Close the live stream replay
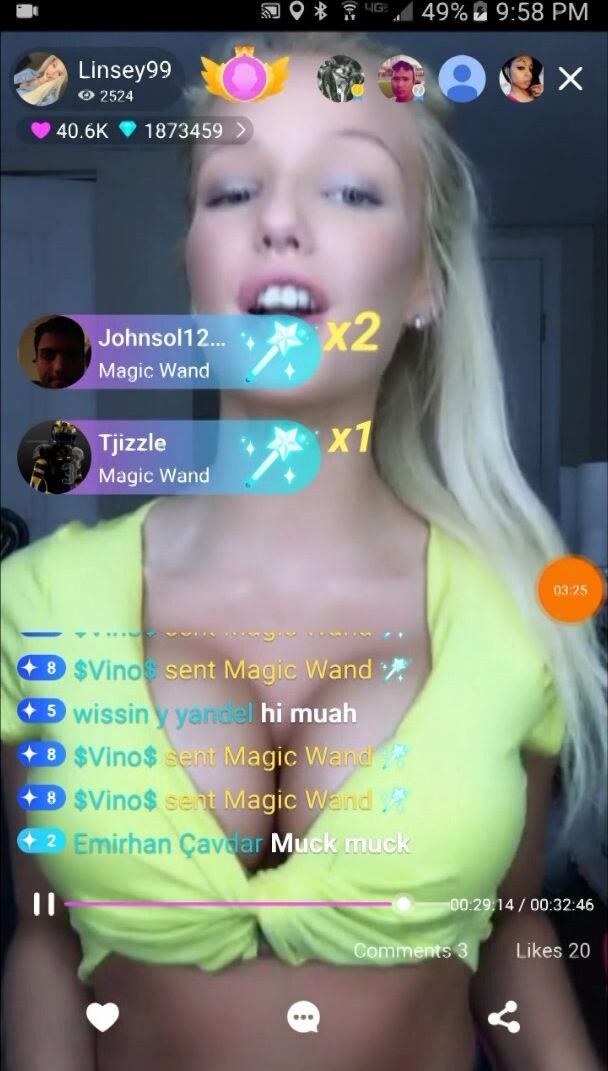608x1071 pixels. click(x=570, y=79)
